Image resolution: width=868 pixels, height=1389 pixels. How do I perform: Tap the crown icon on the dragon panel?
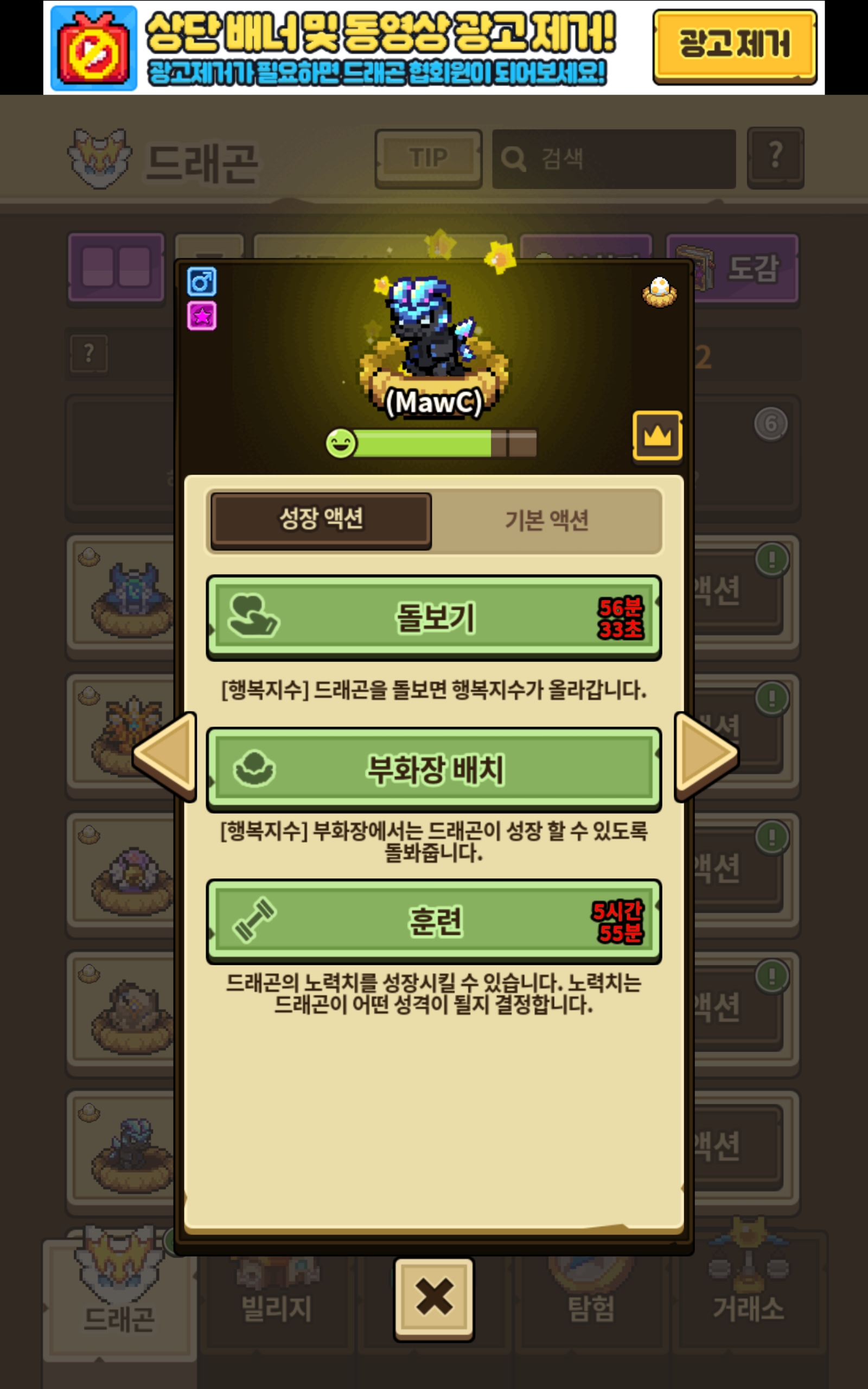tap(658, 436)
